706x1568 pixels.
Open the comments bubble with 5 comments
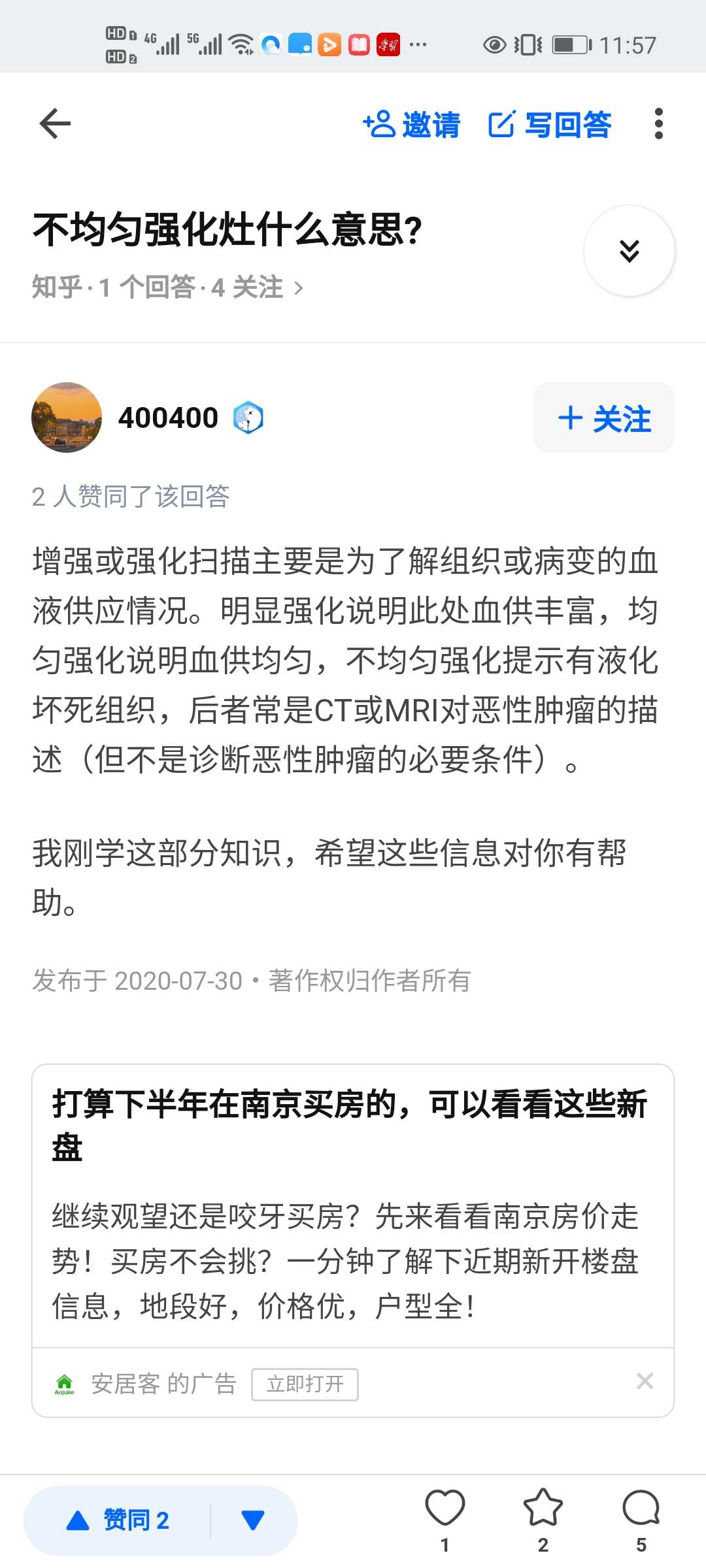[x=641, y=1509]
